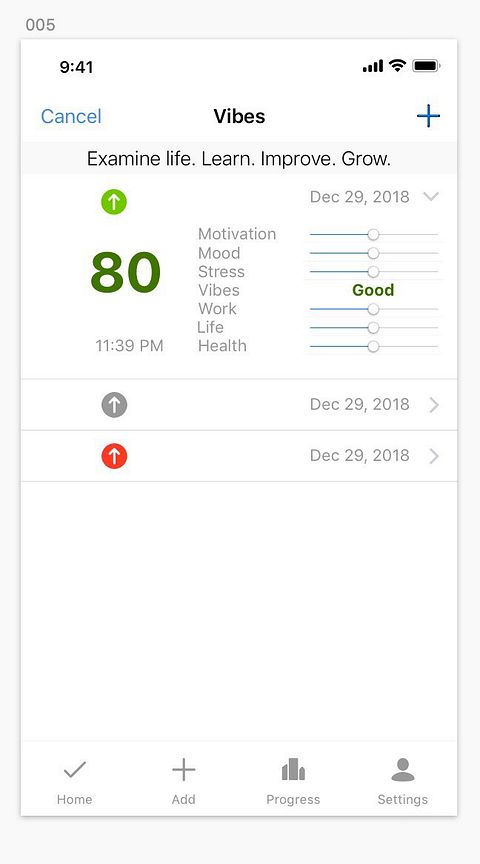Viewport: 480px width, 864px height.
Task: Tap the Life slider
Action: pyautogui.click(x=374, y=328)
